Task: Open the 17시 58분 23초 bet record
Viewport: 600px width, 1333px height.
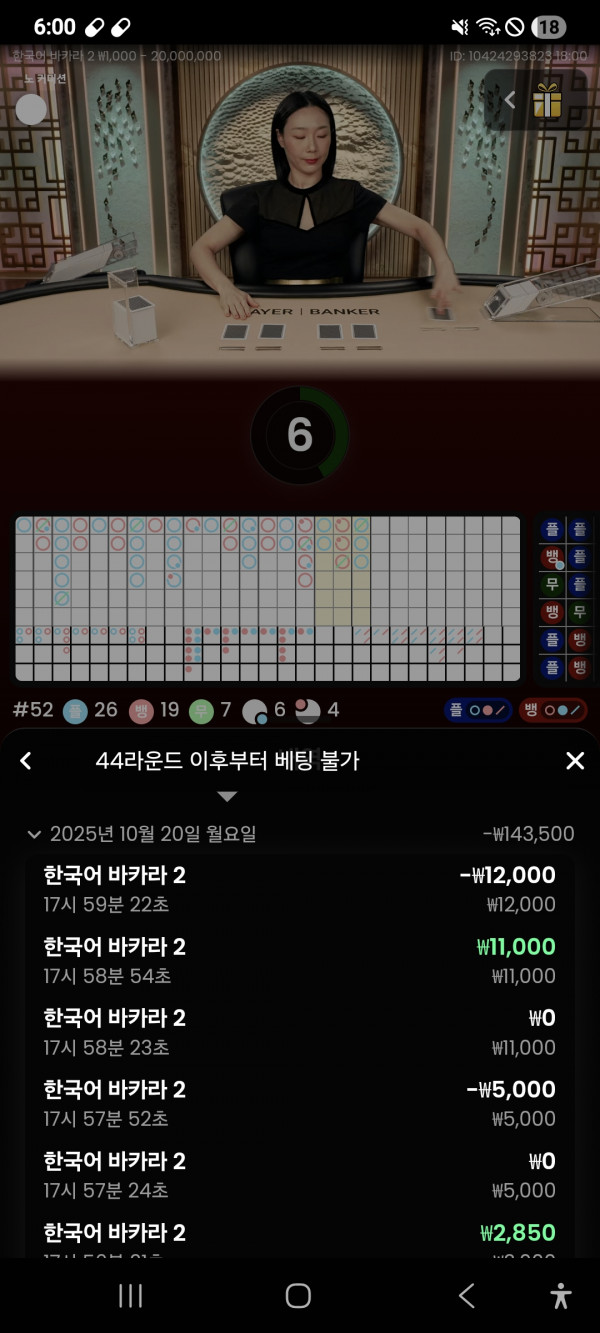Action: 300,1031
